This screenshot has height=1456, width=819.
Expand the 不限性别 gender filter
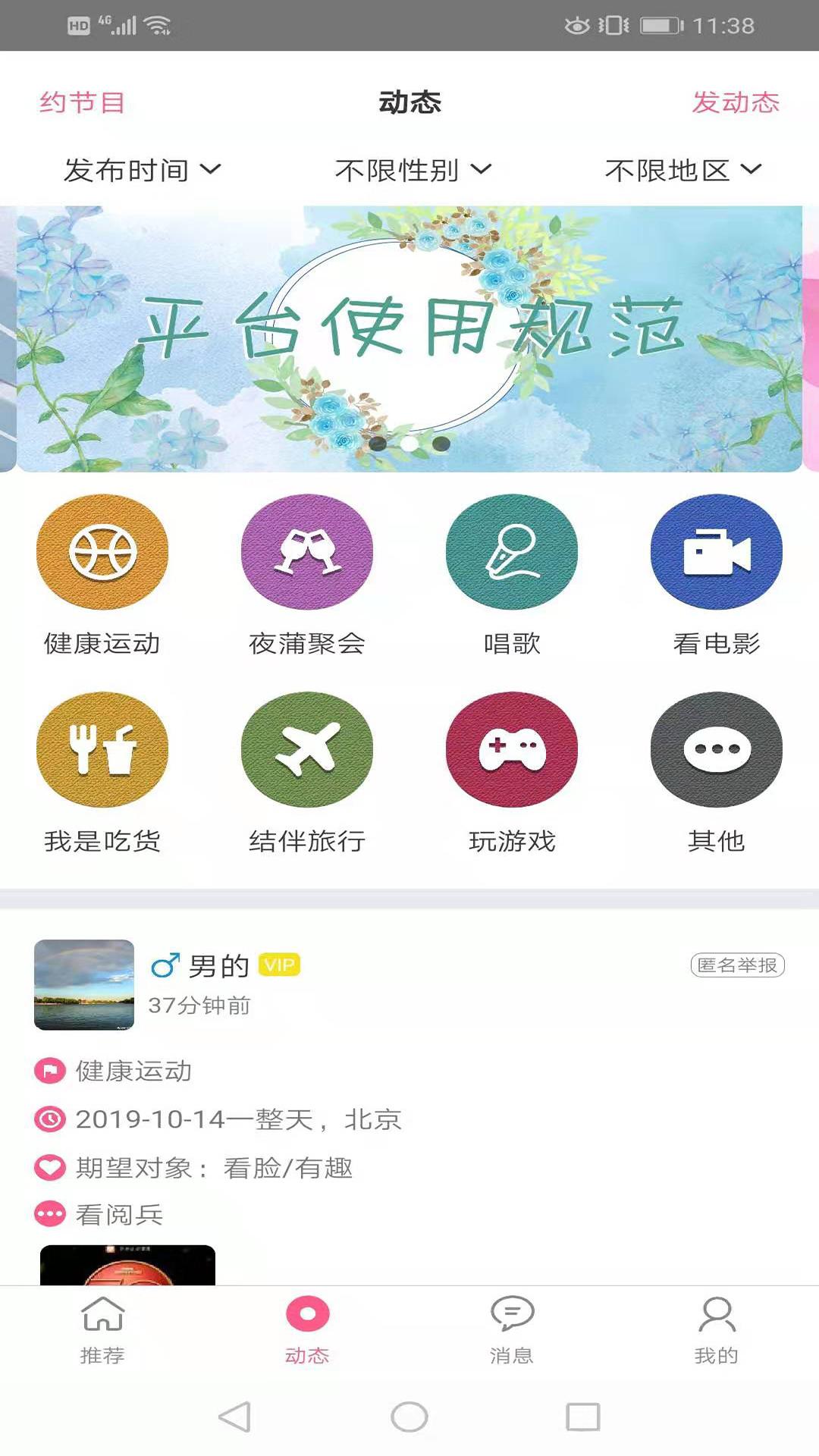pos(413,170)
